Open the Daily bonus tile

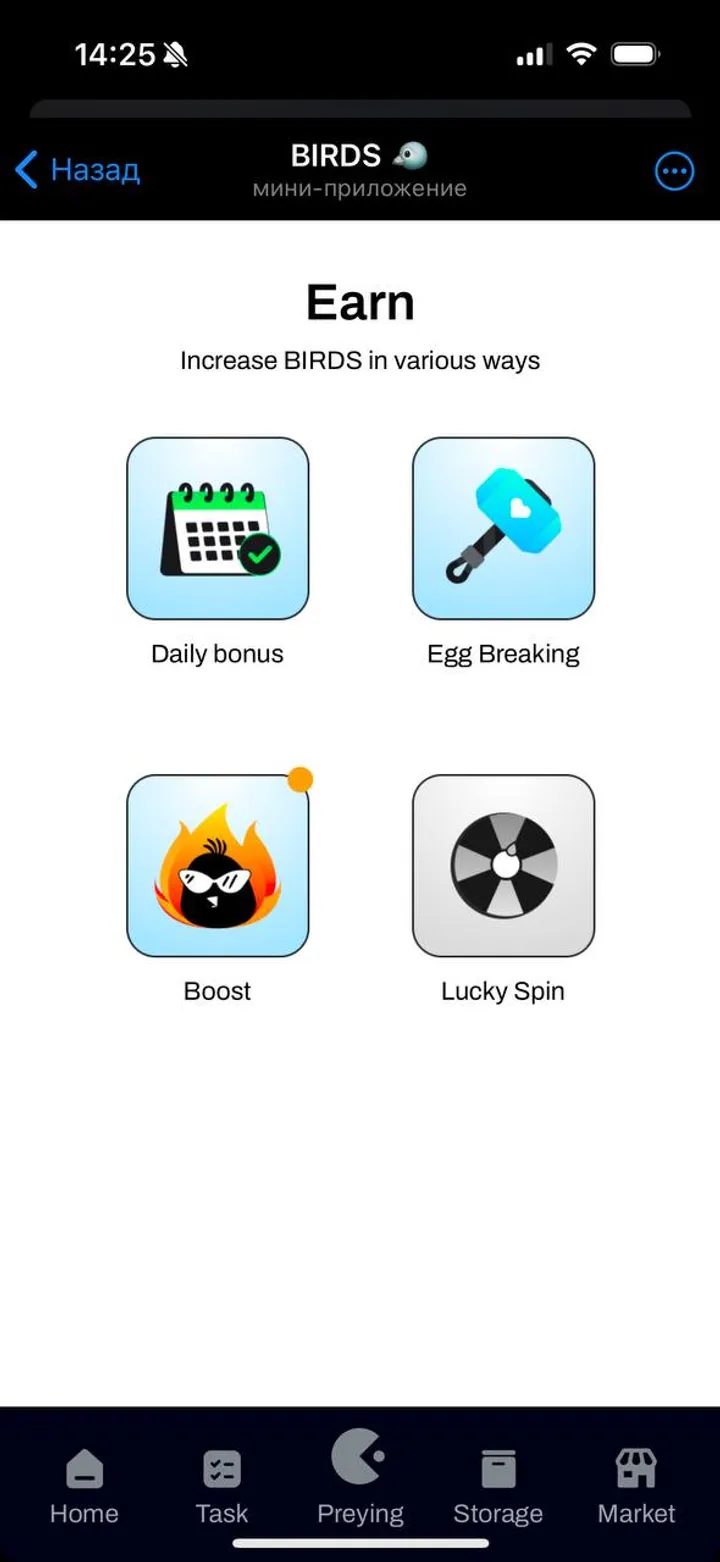click(x=217, y=528)
